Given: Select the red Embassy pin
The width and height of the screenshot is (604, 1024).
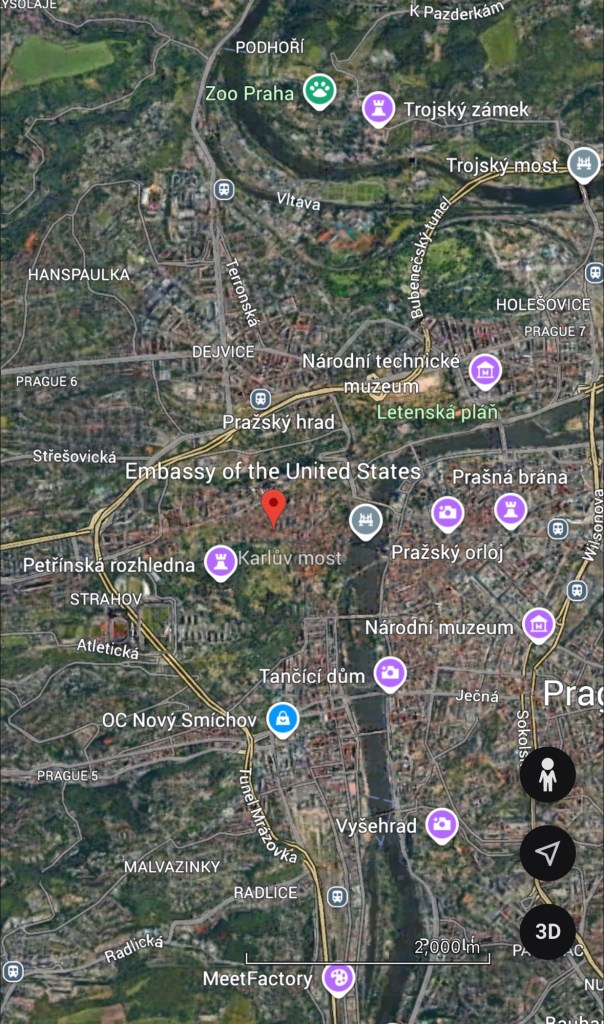Looking at the screenshot, I should coord(273,507).
